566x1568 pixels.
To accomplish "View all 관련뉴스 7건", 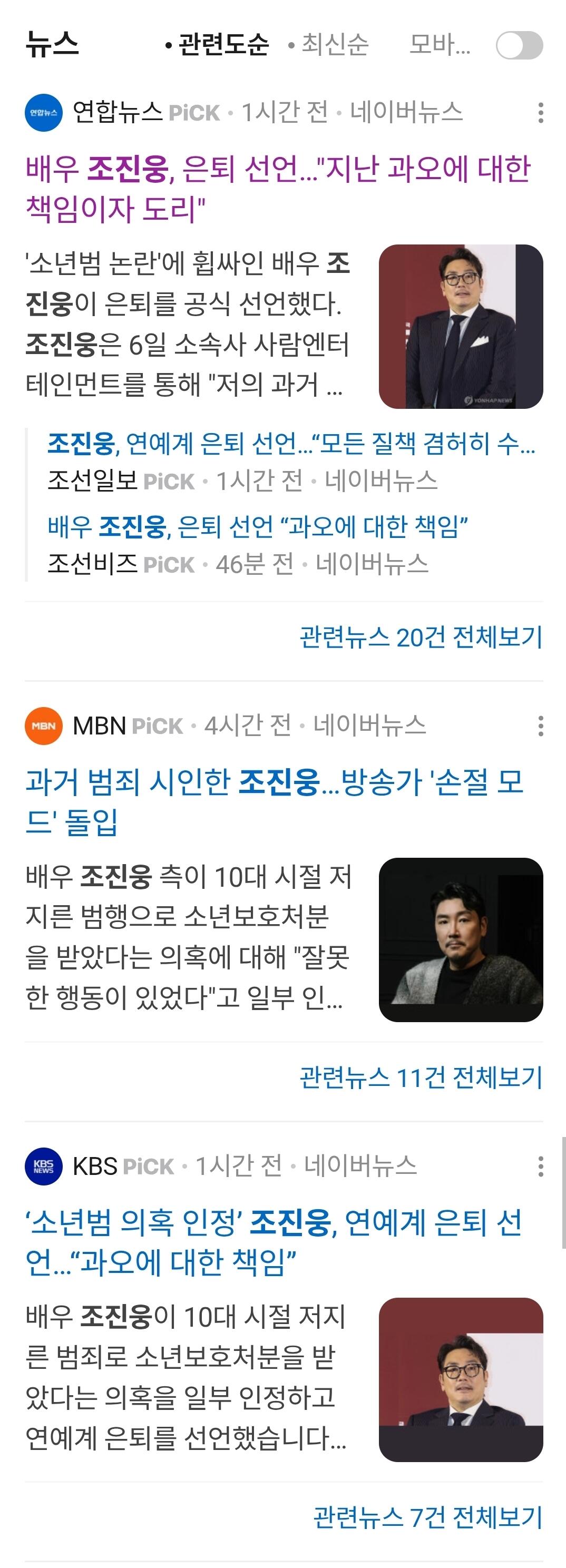I will tap(427, 1517).
